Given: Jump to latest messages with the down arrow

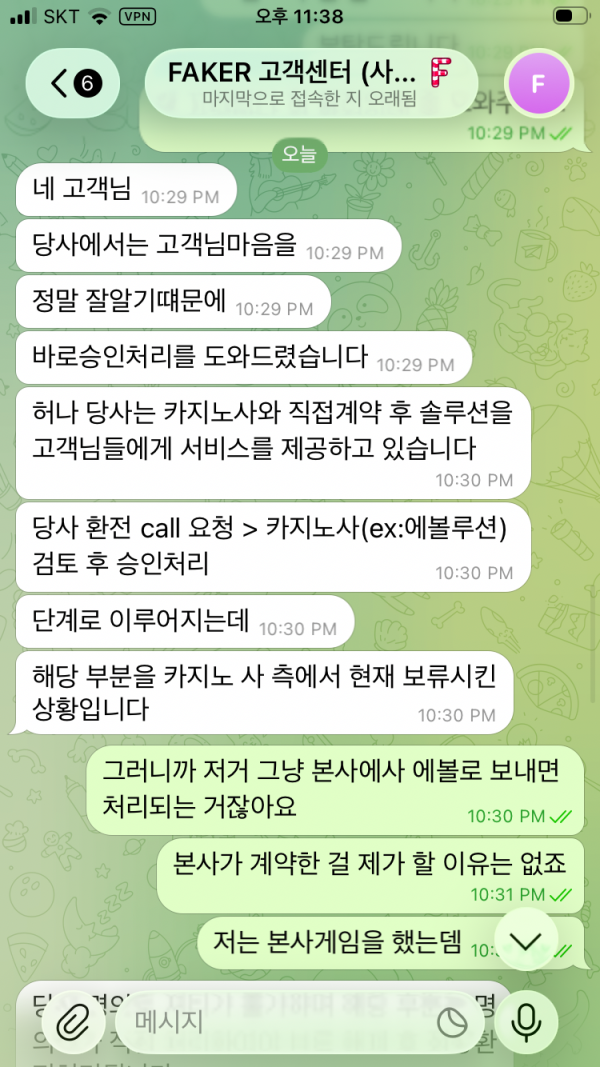Looking at the screenshot, I should tap(526, 940).
